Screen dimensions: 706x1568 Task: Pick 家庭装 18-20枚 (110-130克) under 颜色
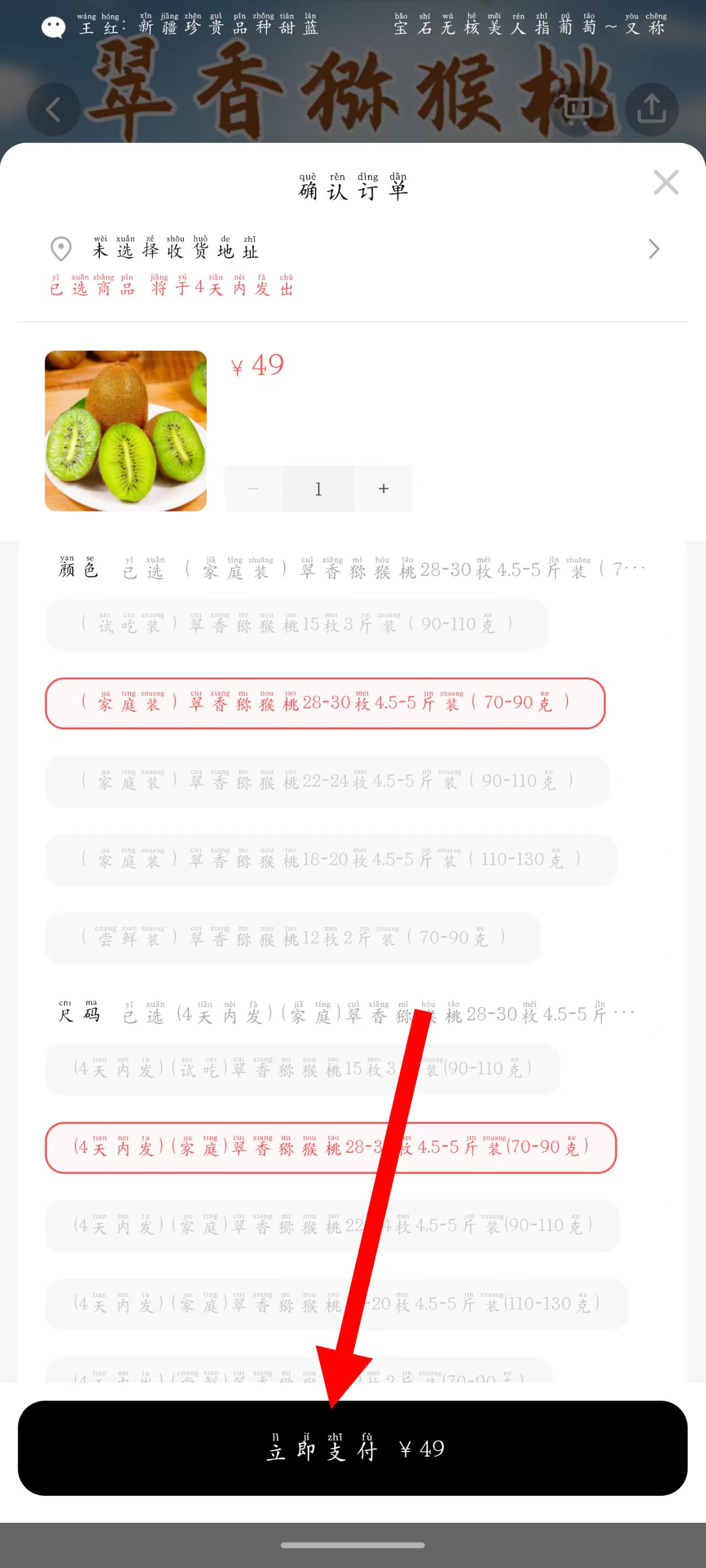[x=330, y=860]
